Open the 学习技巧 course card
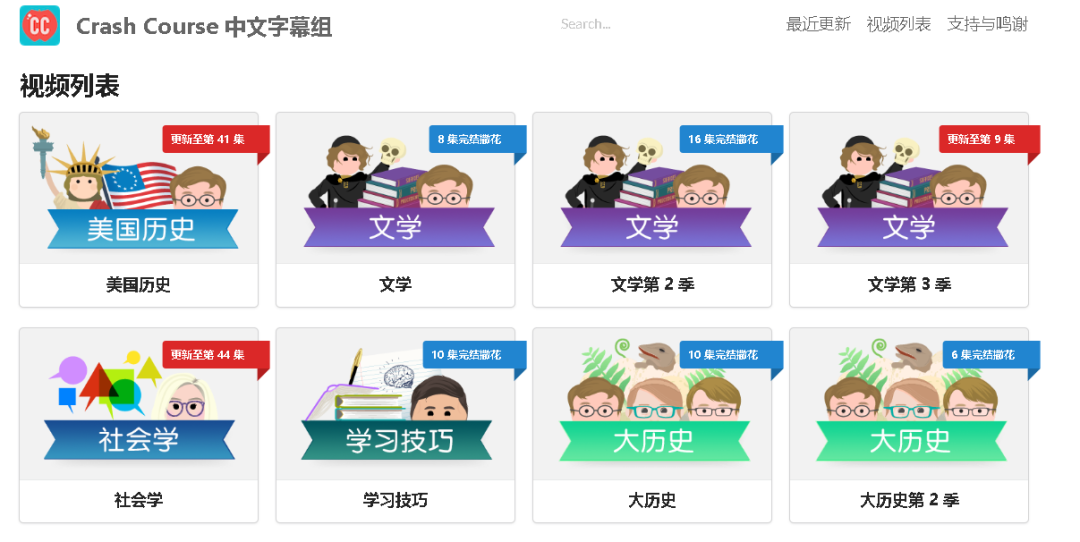 click(x=395, y=425)
